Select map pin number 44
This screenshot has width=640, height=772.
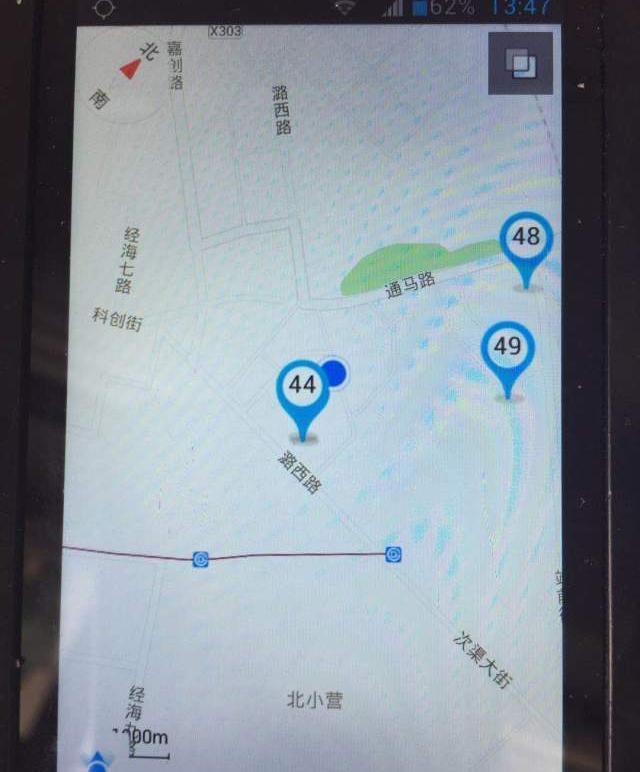point(302,388)
